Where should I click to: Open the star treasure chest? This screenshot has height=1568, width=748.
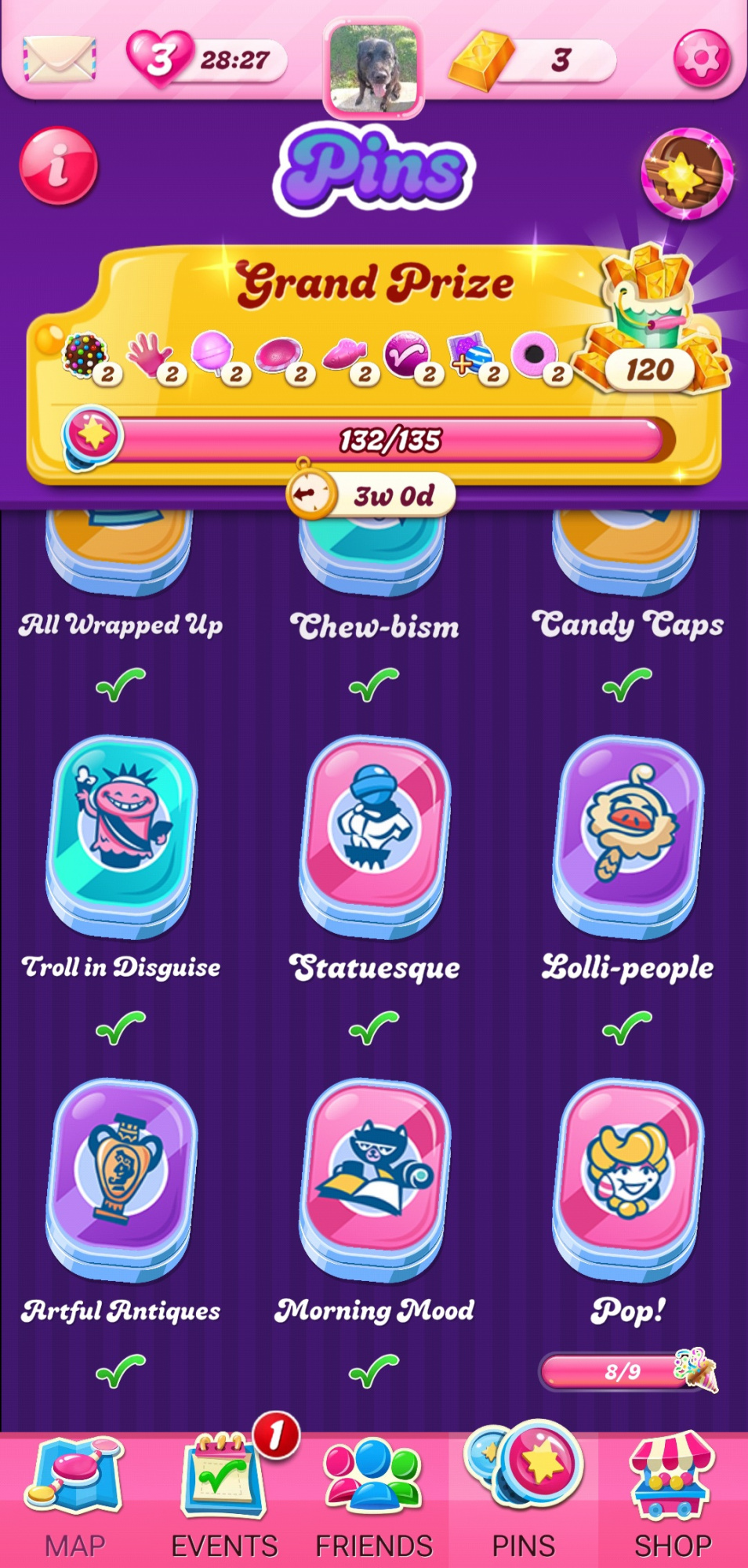[688, 174]
